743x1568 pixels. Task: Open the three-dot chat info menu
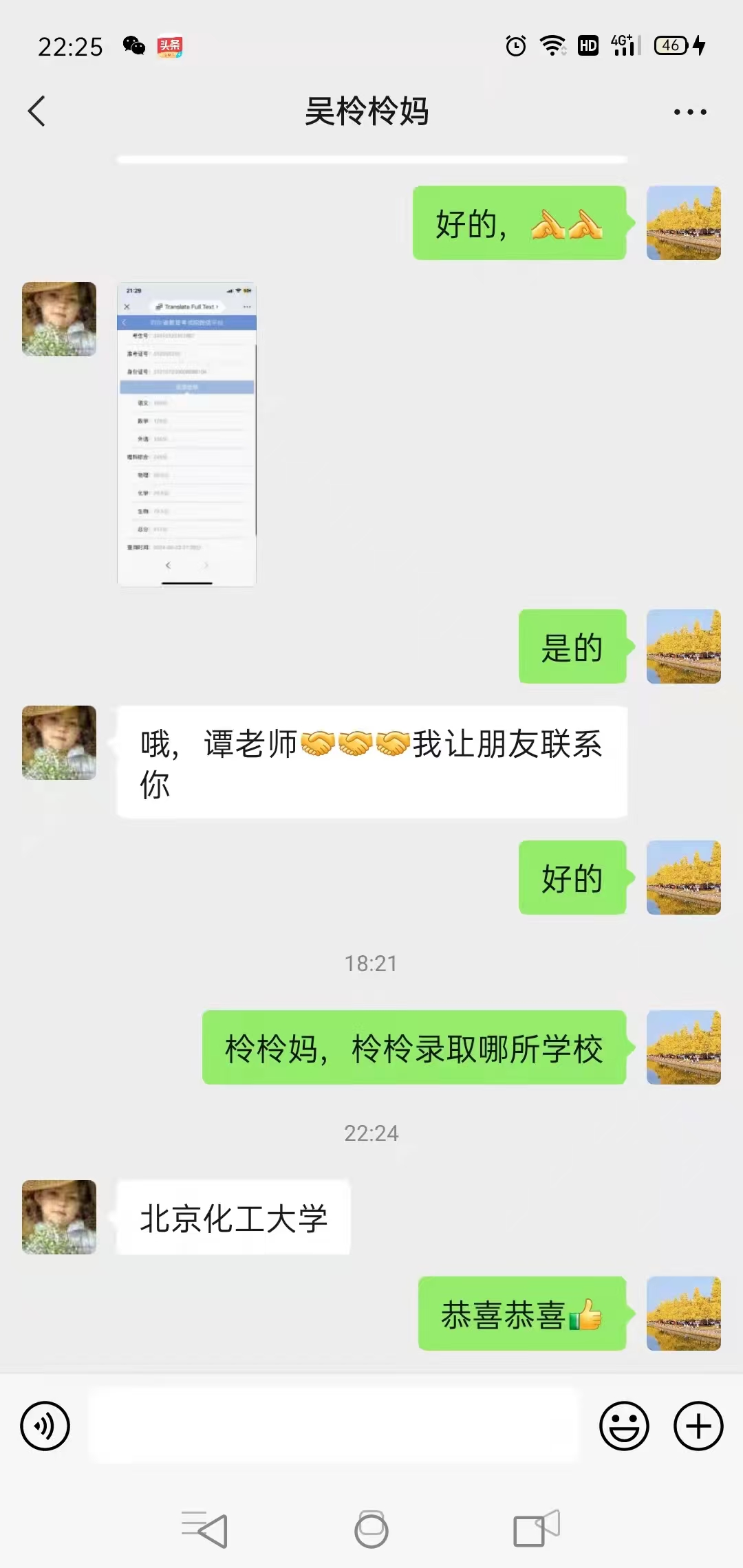(689, 112)
